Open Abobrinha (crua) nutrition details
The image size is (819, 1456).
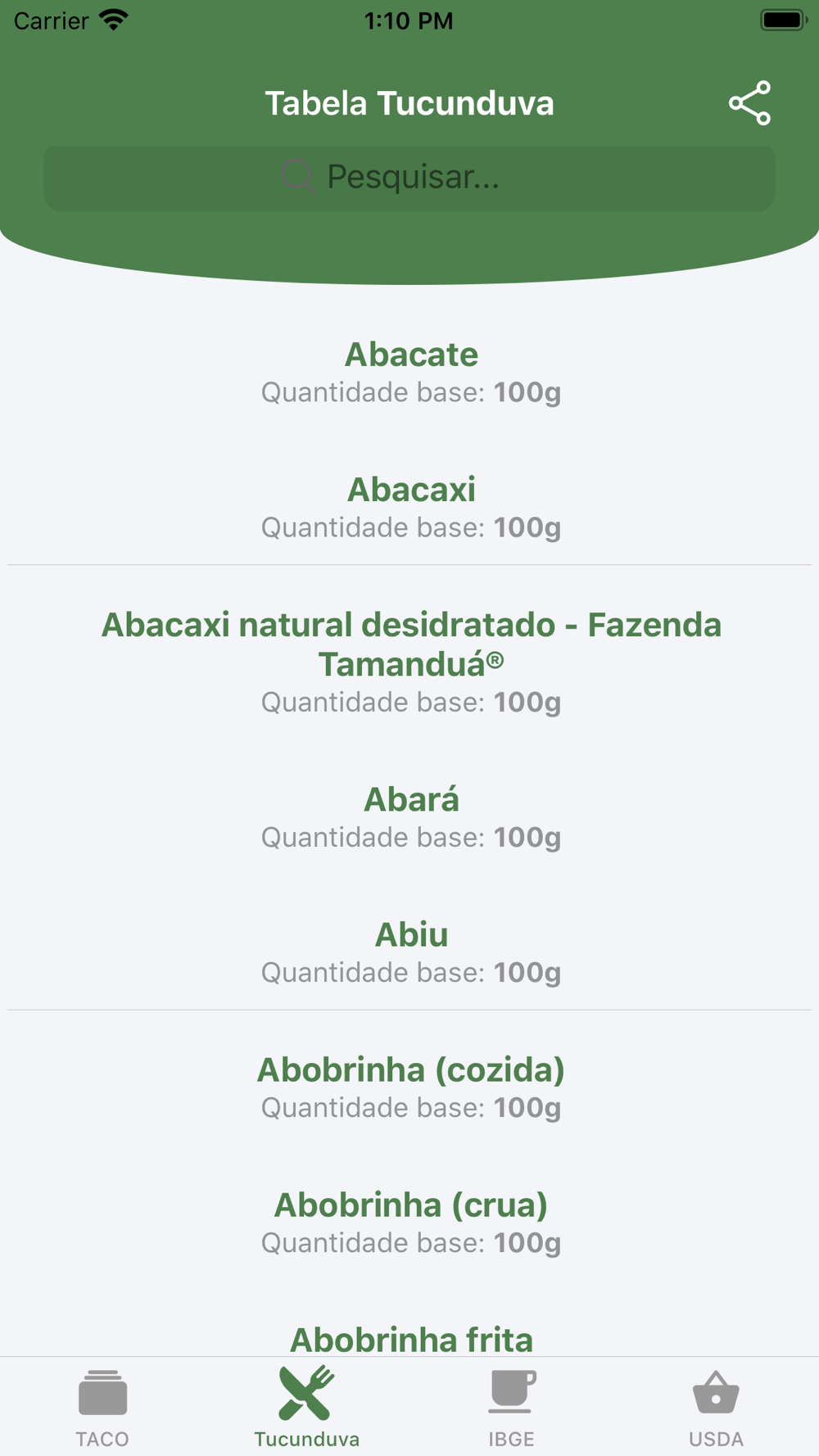409,1223
